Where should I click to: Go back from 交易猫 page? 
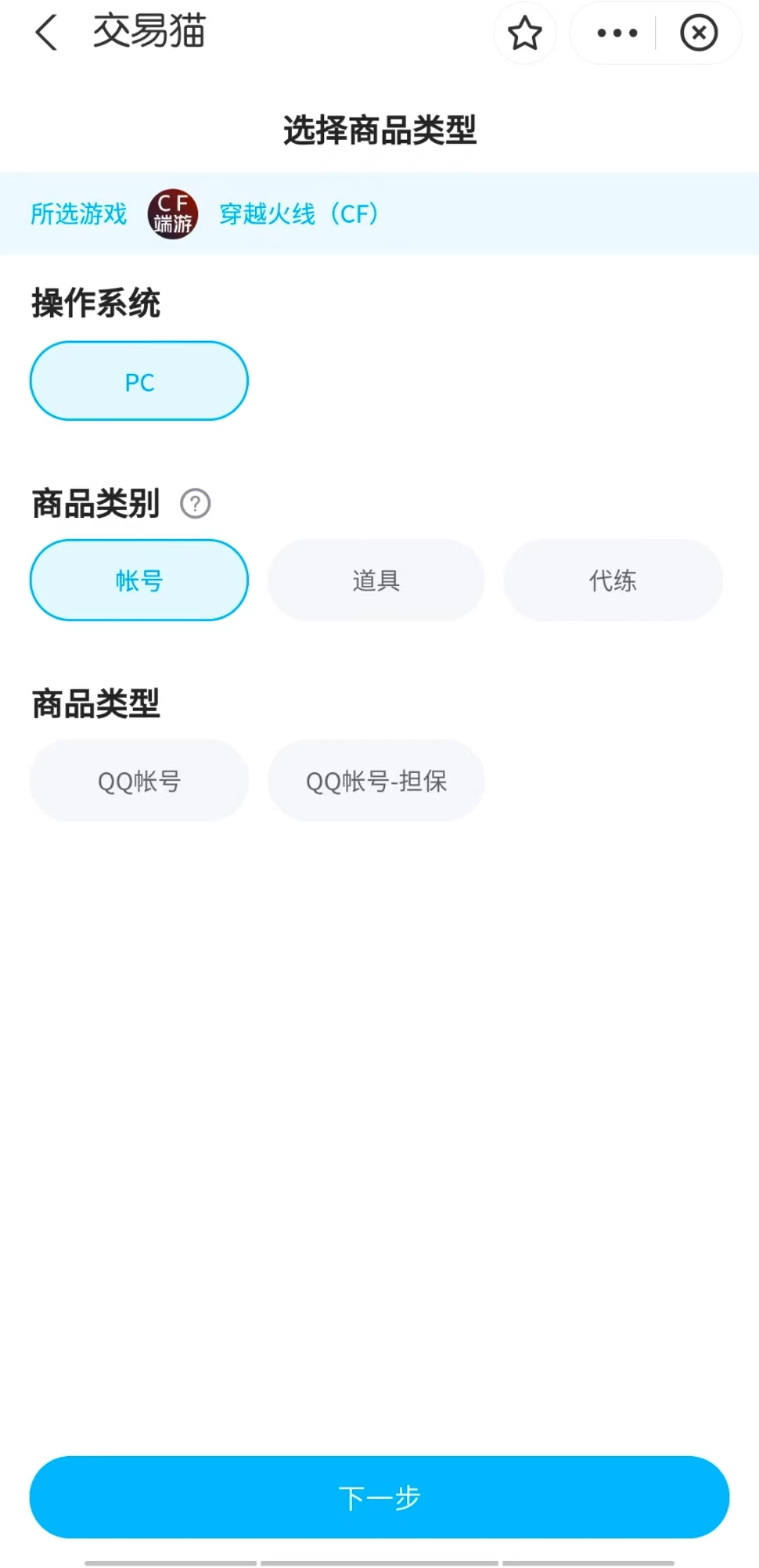pos(46,33)
